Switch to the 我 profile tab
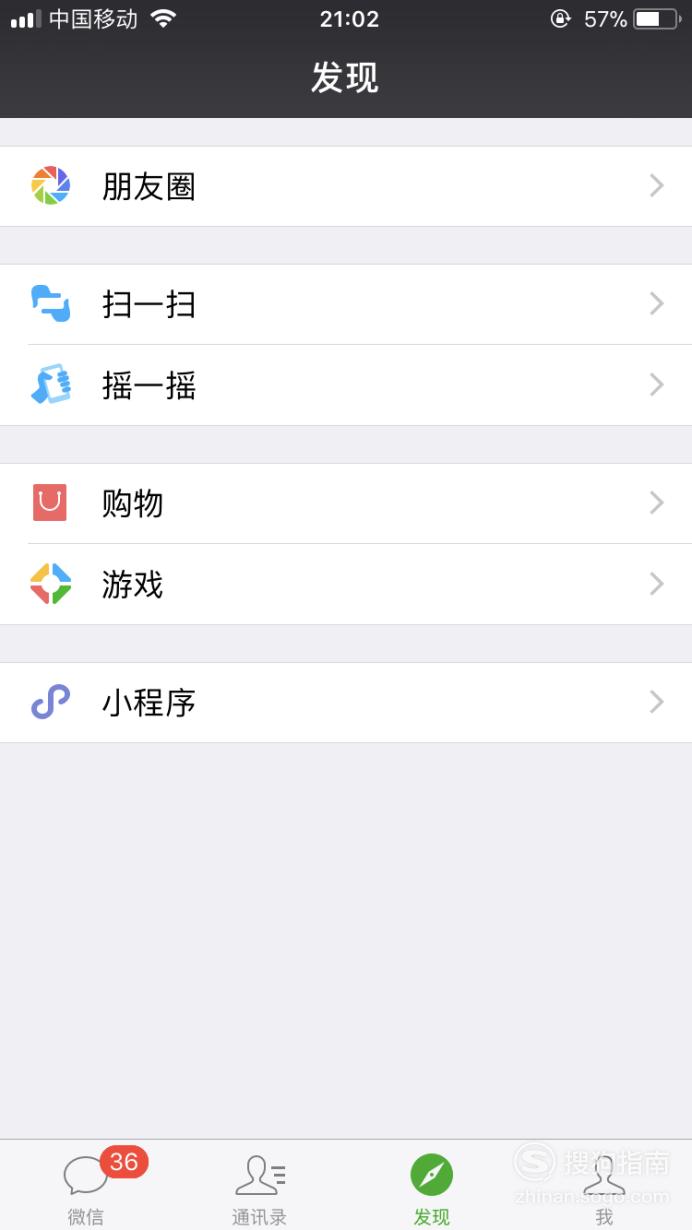692x1230 pixels. pos(605,1186)
